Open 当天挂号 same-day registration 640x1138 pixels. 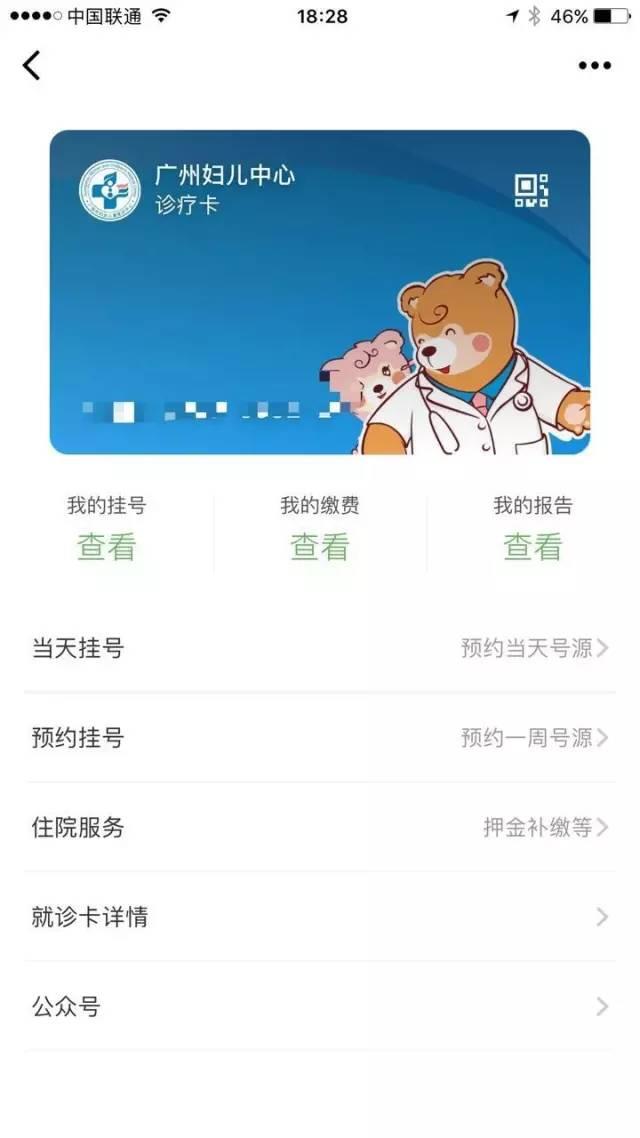pyautogui.click(x=320, y=648)
